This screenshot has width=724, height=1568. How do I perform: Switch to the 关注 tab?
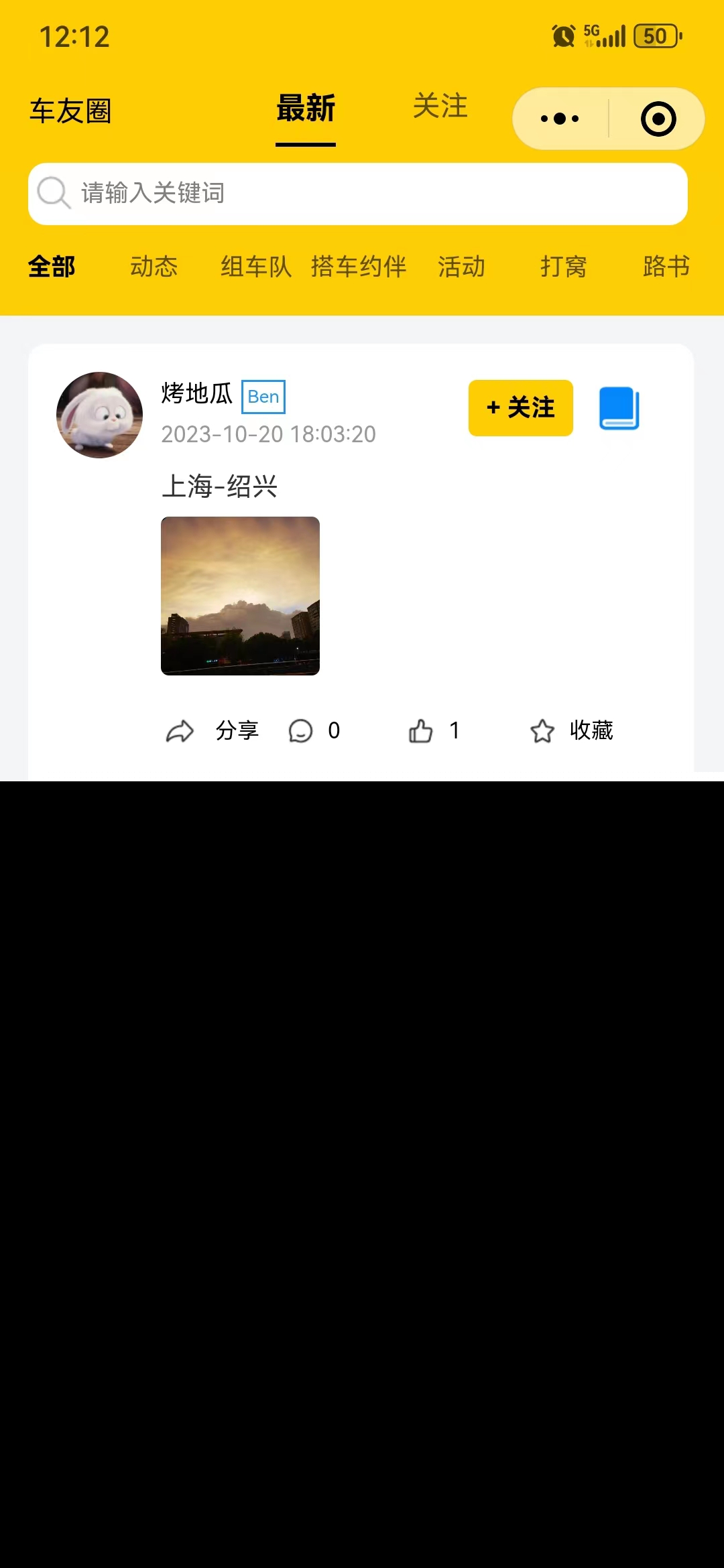[x=440, y=107]
